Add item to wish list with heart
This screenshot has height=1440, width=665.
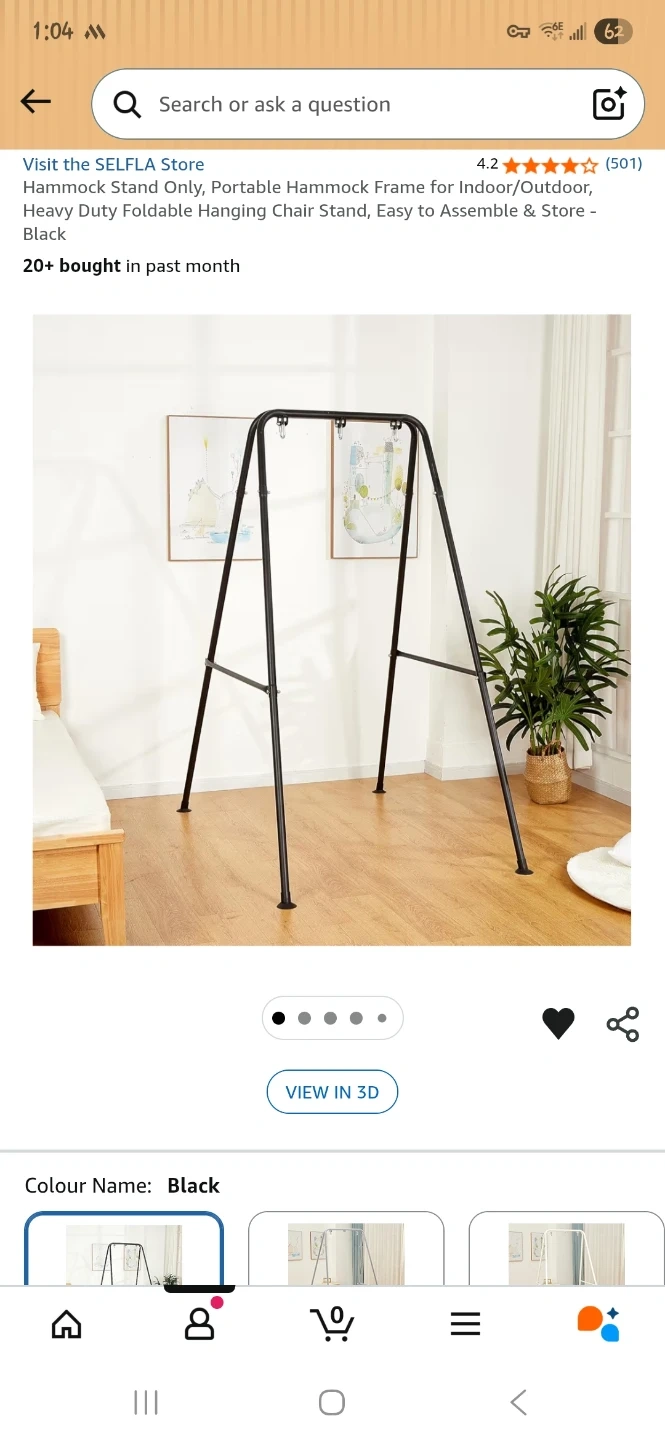pyautogui.click(x=558, y=1024)
